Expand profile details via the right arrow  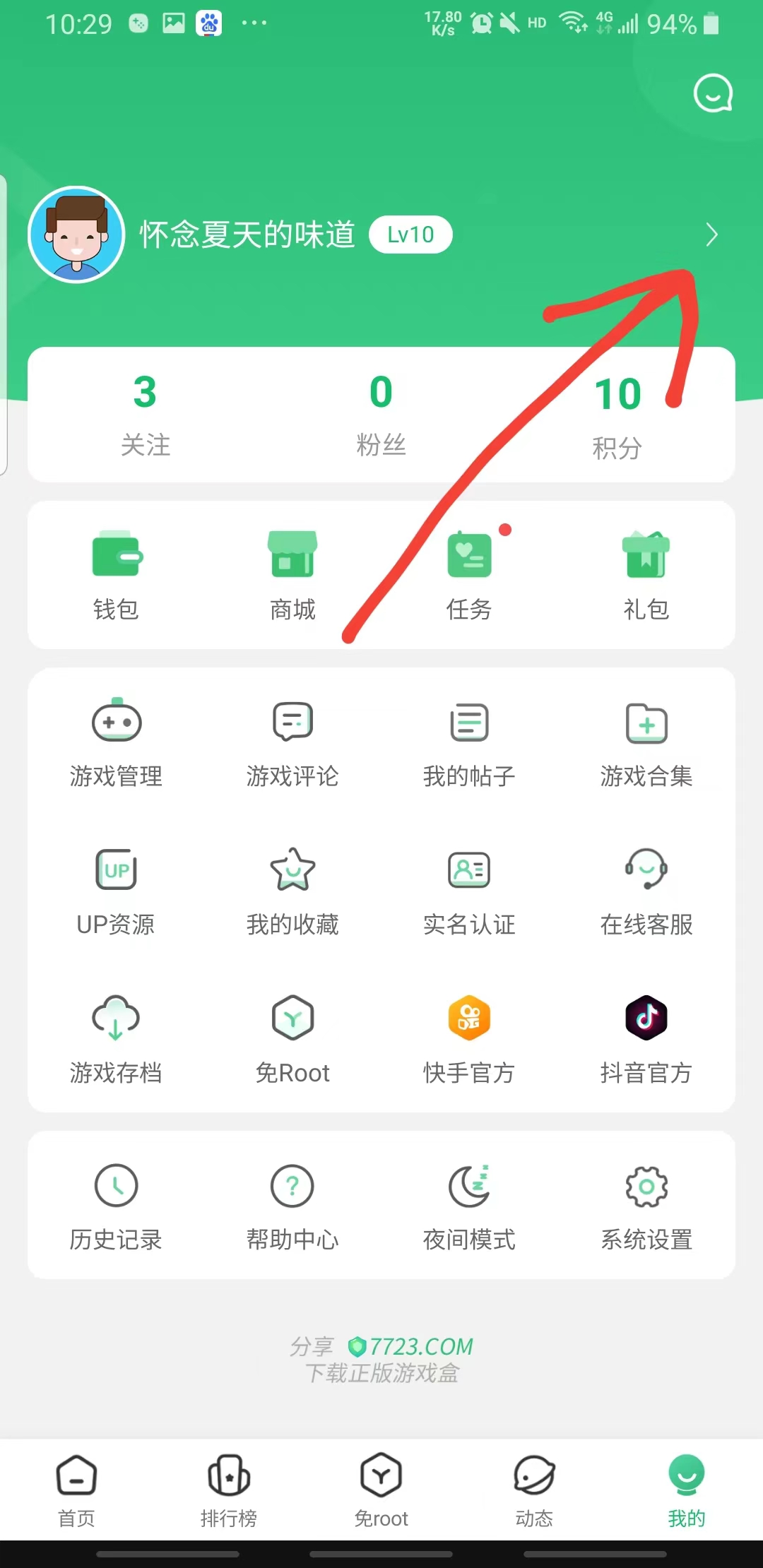coord(711,234)
